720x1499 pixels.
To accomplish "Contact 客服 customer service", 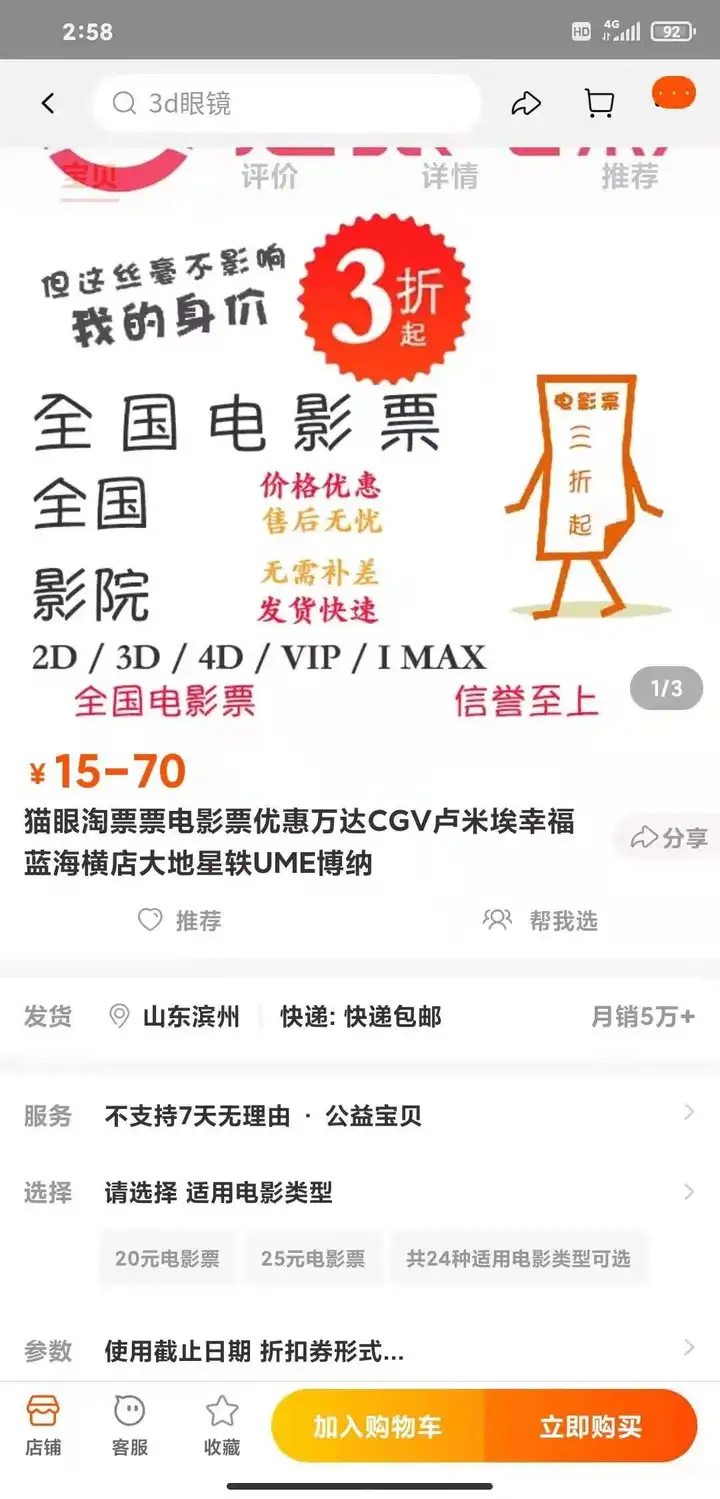I will pos(130,1425).
